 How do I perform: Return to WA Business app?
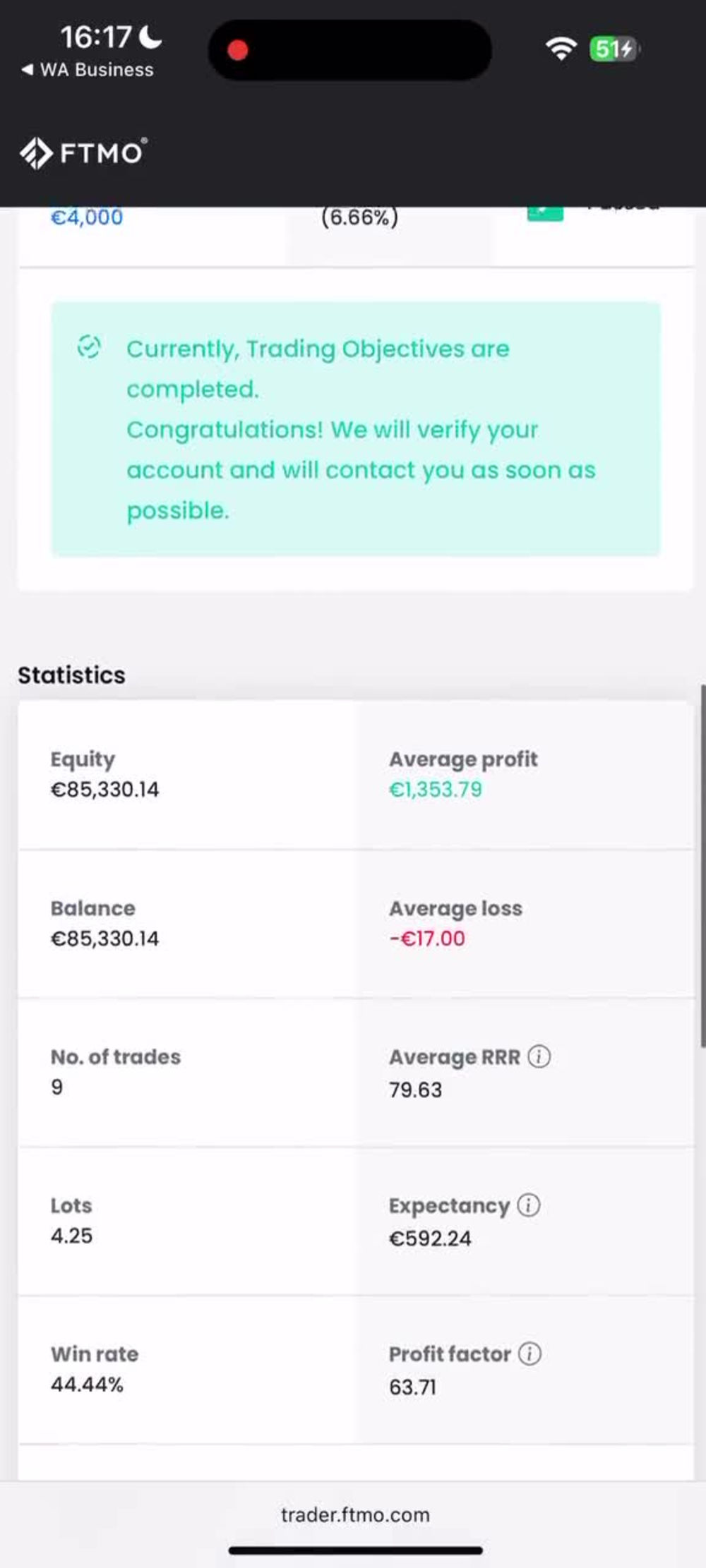click(x=88, y=70)
